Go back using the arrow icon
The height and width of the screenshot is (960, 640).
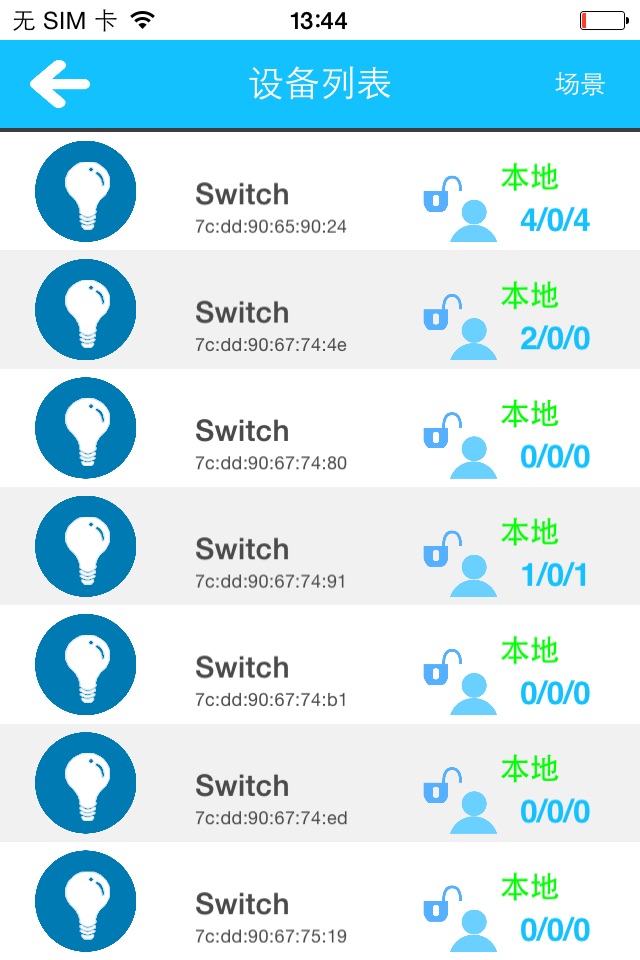click(x=60, y=84)
